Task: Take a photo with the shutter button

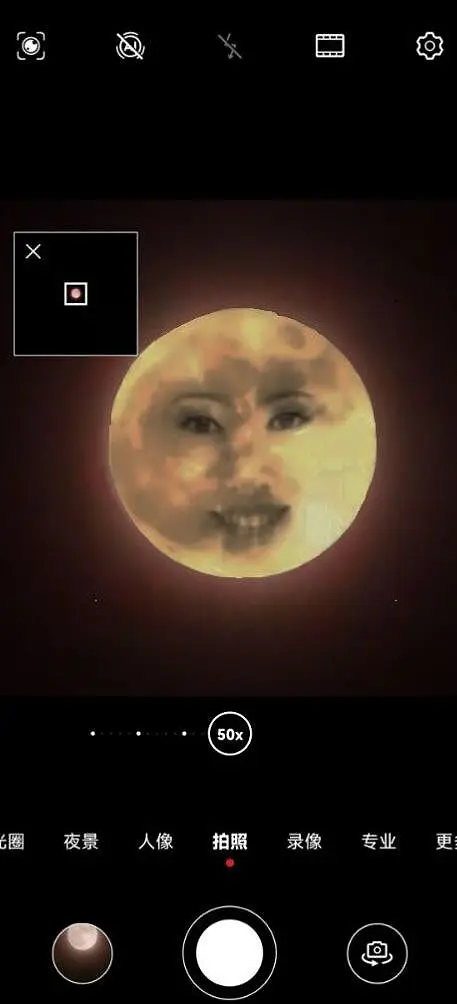Action: [x=229, y=953]
